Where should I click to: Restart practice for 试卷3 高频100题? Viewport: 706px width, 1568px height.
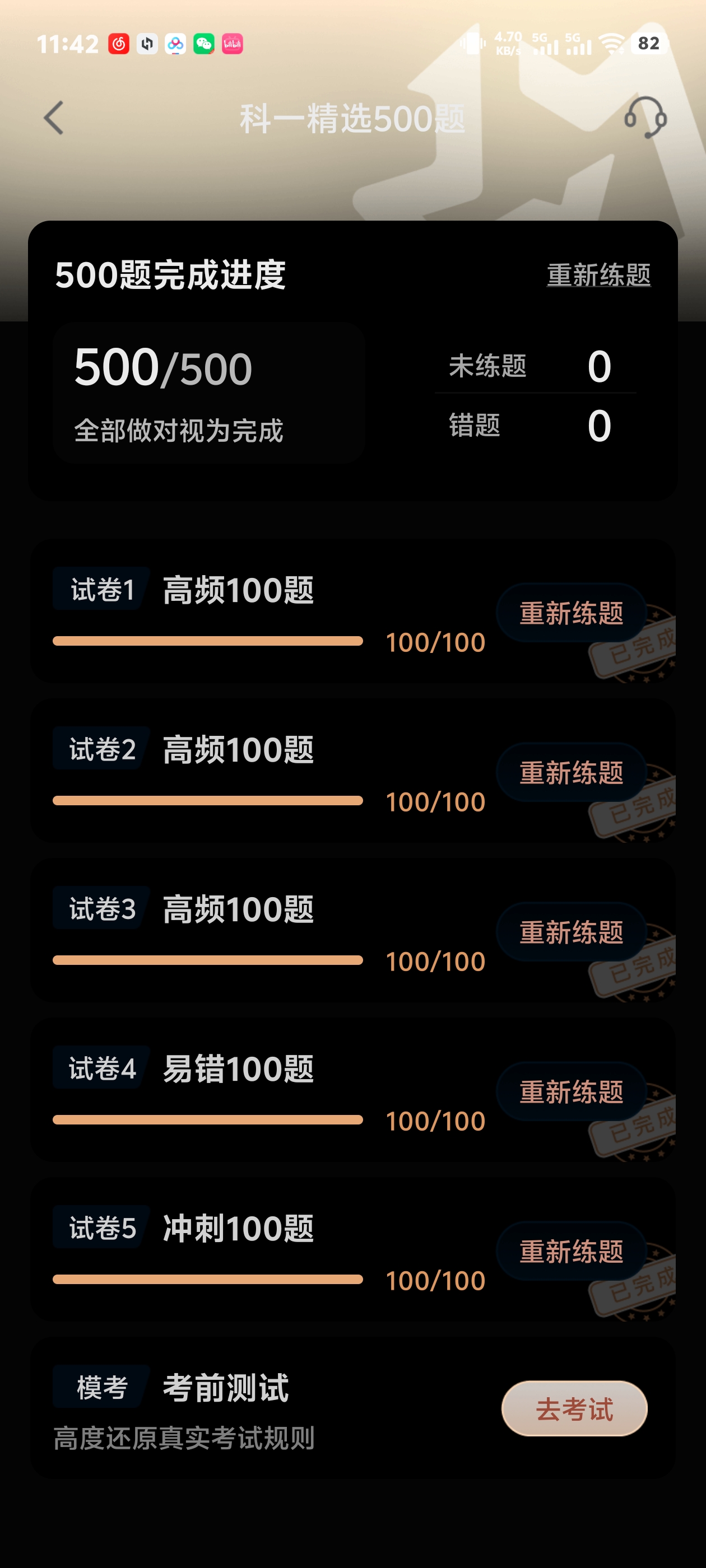click(x=571, y=932)
